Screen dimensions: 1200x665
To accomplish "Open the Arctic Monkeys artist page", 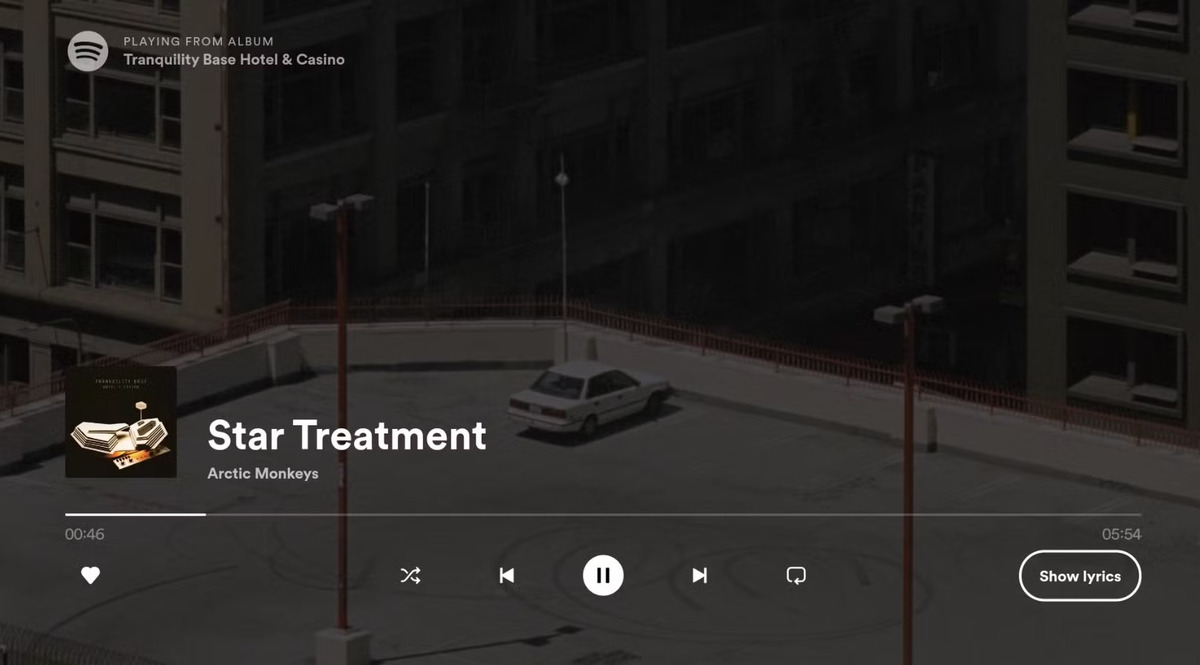I will pyautogui.click(x=262, y=473).
